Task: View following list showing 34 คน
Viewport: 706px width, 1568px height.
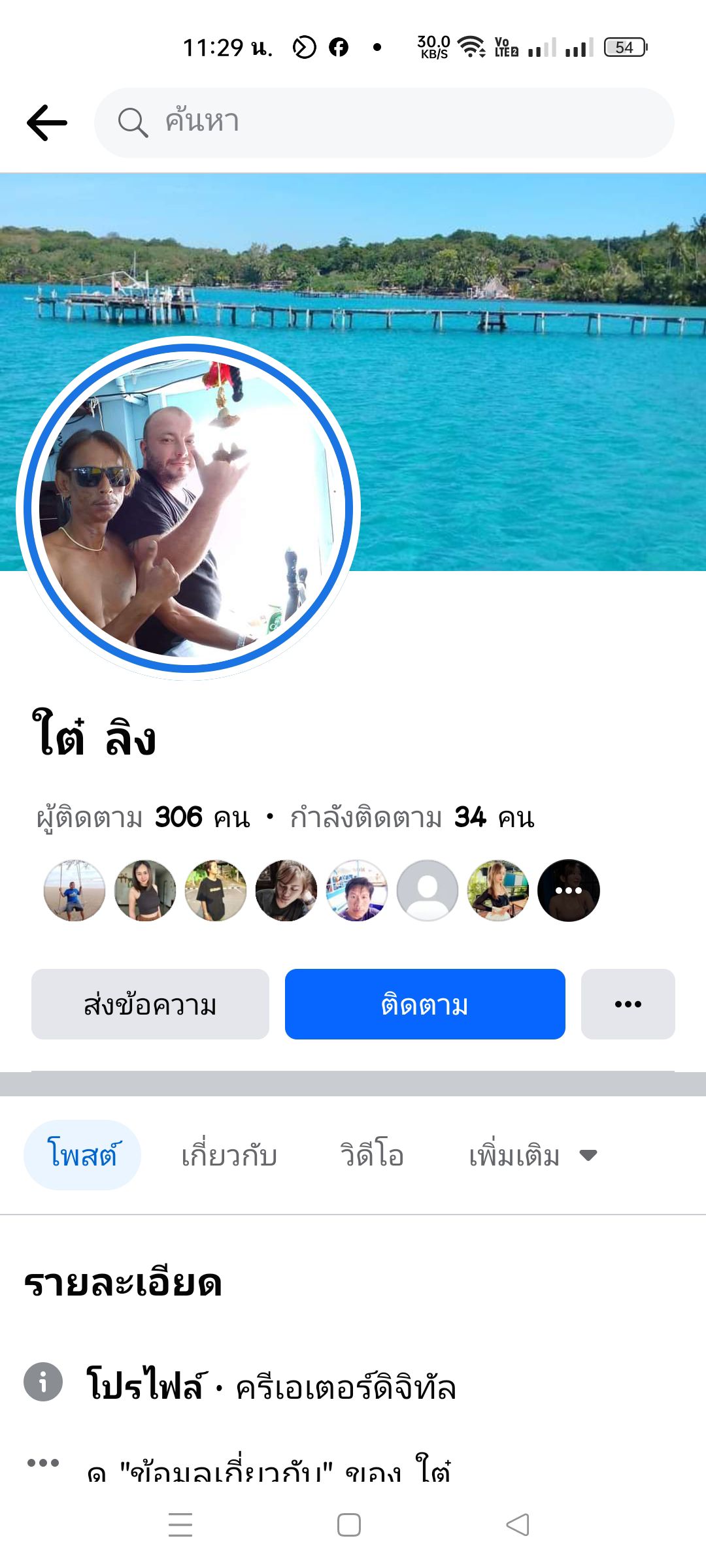Action: pos(412,817)
